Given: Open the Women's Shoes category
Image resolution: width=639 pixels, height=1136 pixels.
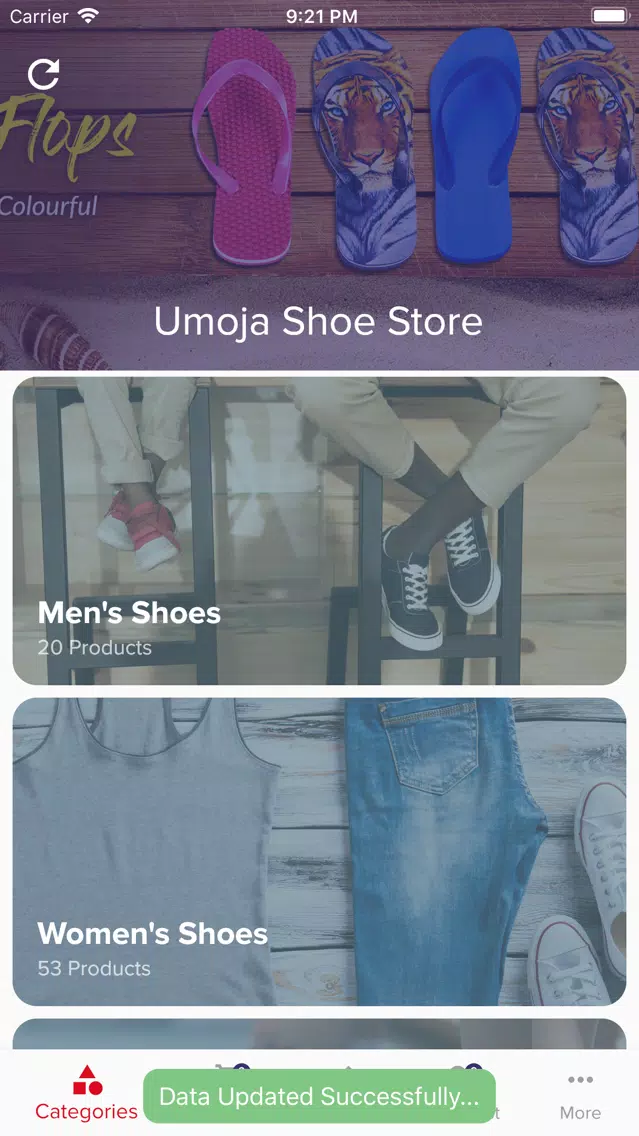Looking at the screenshot, I should pos(320,851).
